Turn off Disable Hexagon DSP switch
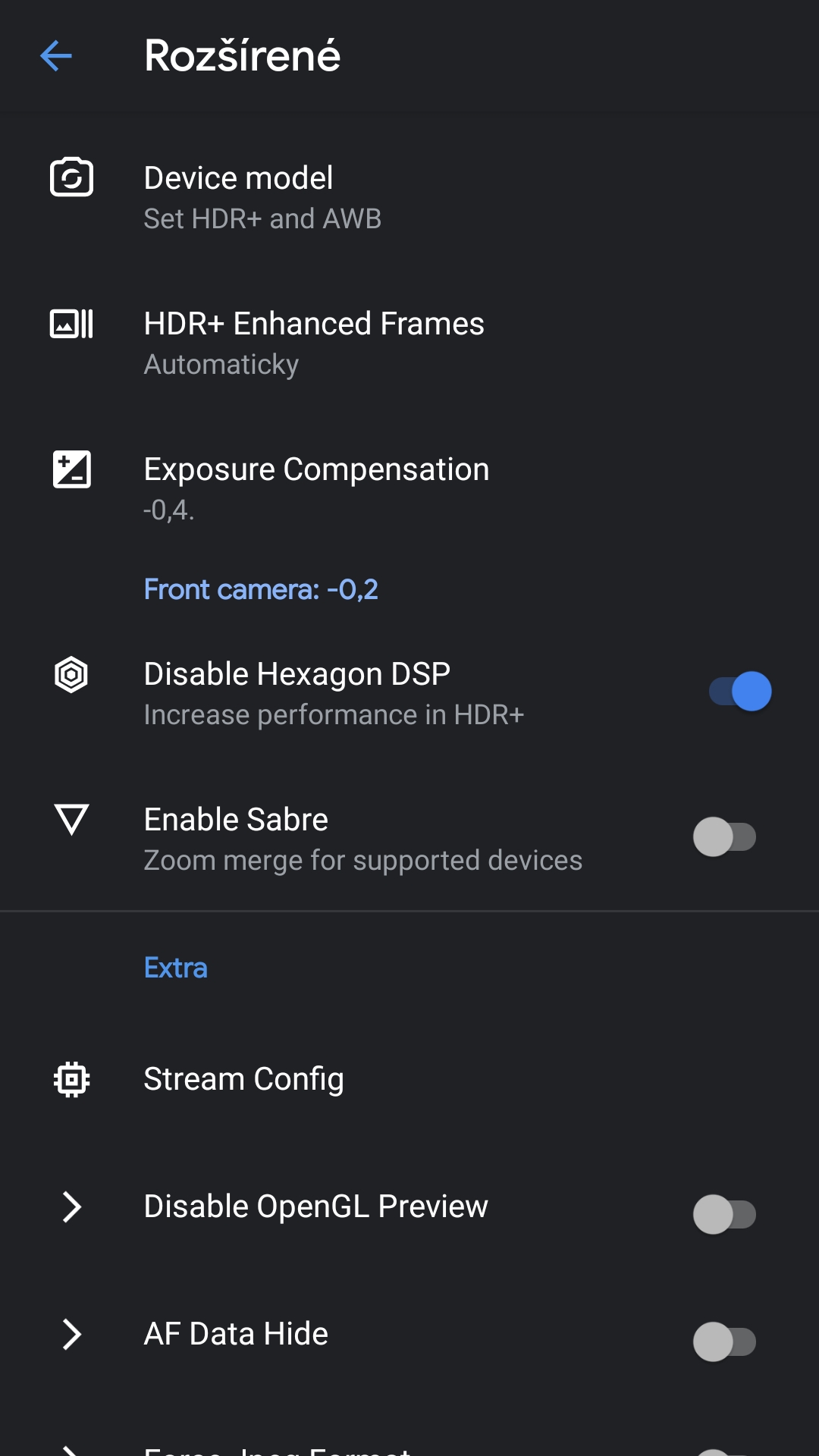The width and height of the screenshot is (819, 1456). [739, 692]
